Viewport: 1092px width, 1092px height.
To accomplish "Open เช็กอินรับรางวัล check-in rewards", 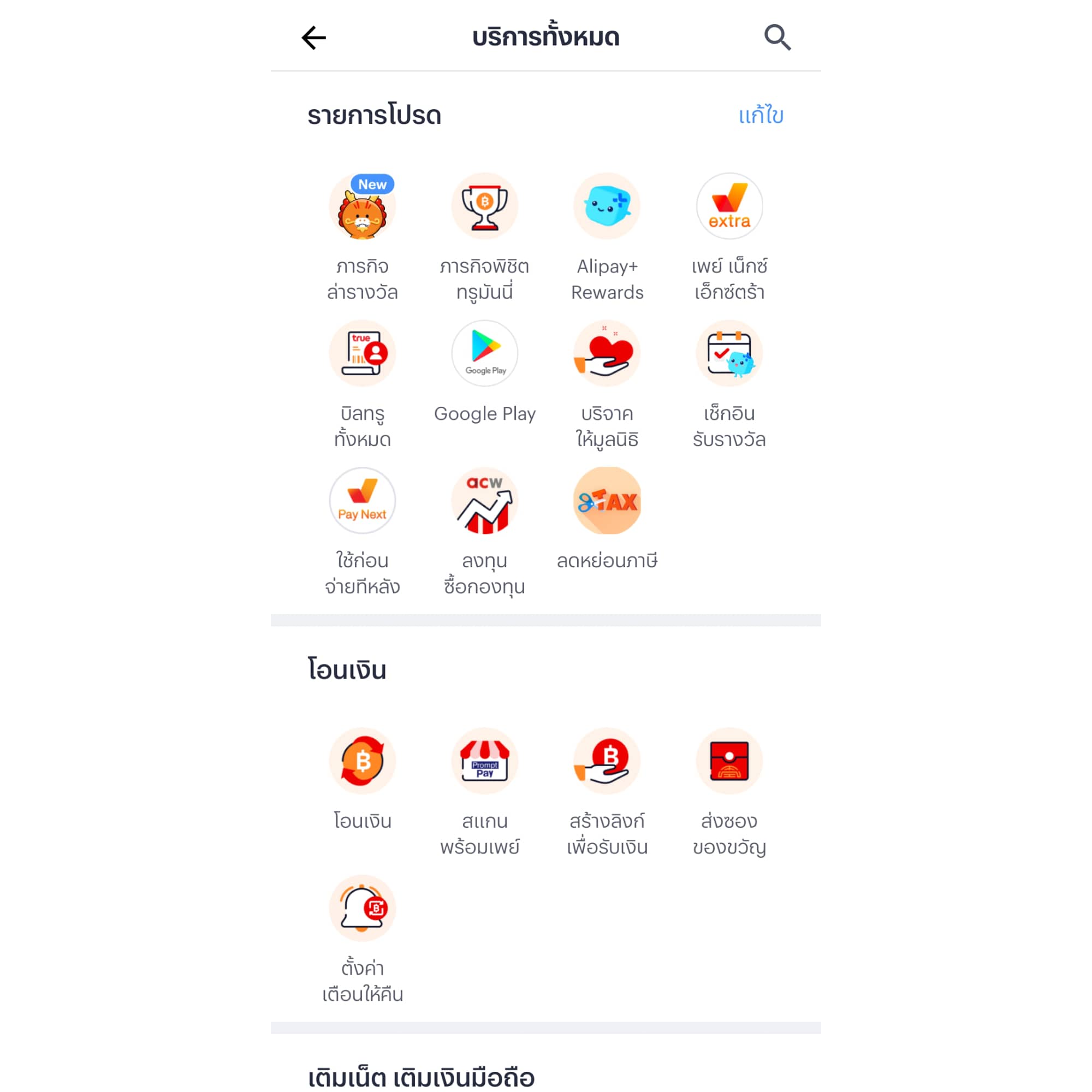I will [729, 354].
